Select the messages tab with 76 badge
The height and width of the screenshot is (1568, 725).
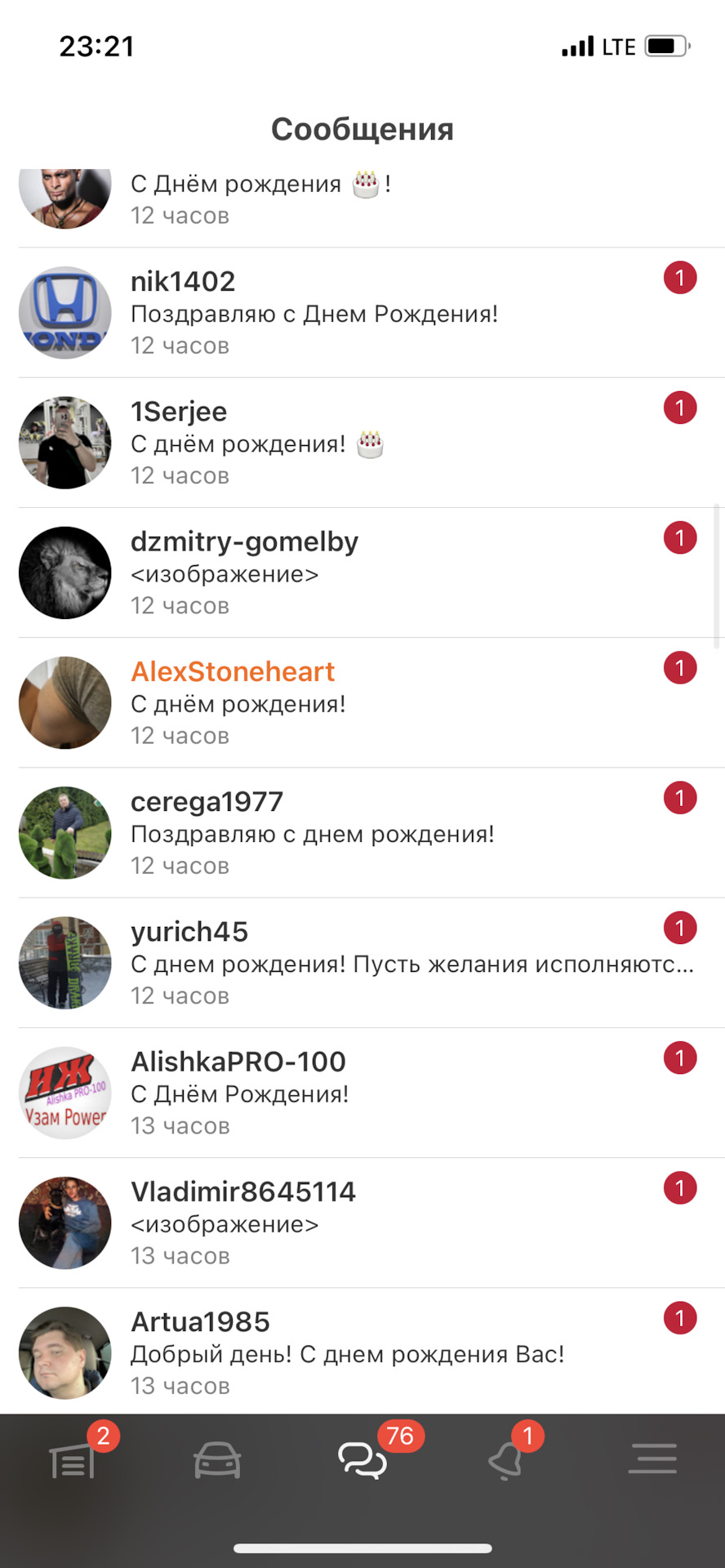tap(362, 1460)
